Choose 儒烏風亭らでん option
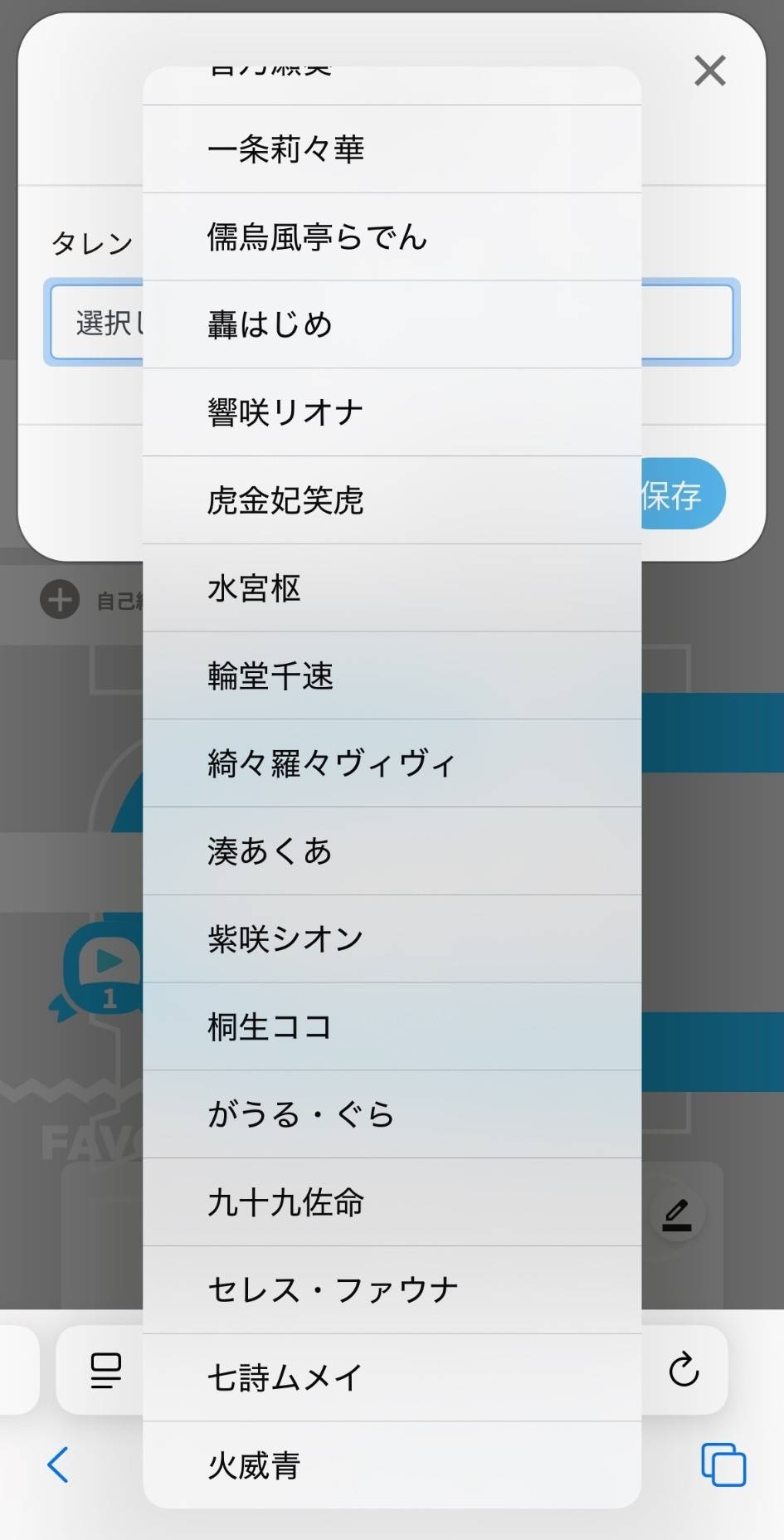Image resolution: width=784 pixels, height=1540 pixels. coord(392,237)
